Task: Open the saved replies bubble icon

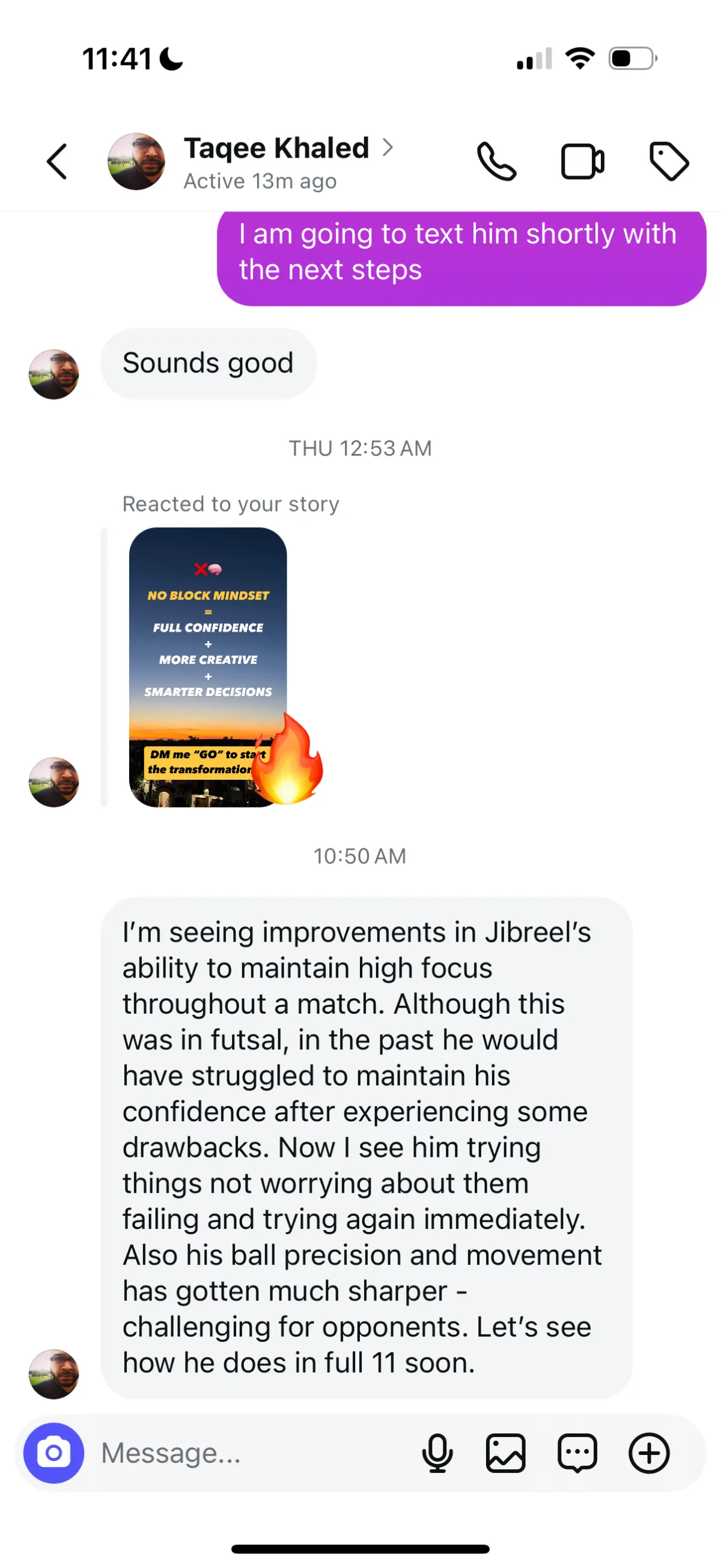Action: [x=577, y=1453]
